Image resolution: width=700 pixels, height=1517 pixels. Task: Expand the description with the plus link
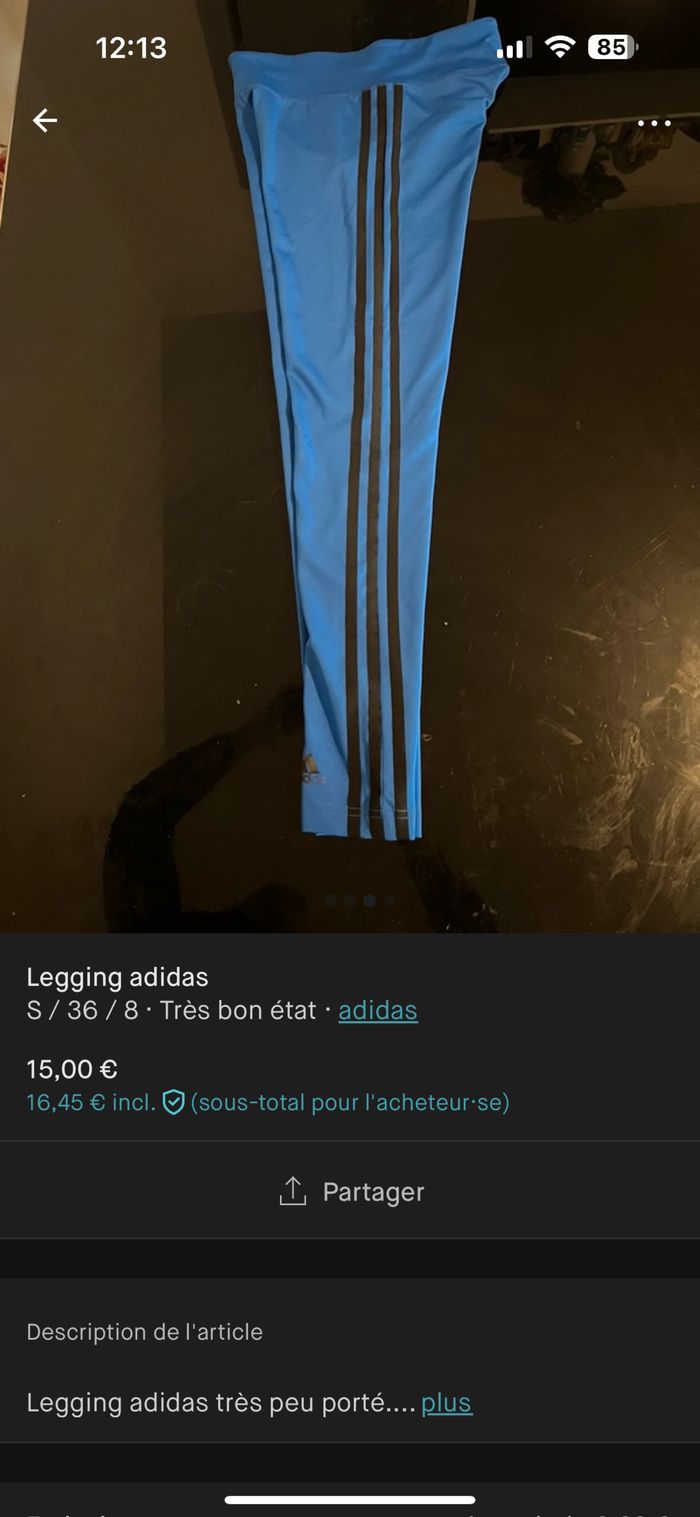click(x=446, y=1403)
